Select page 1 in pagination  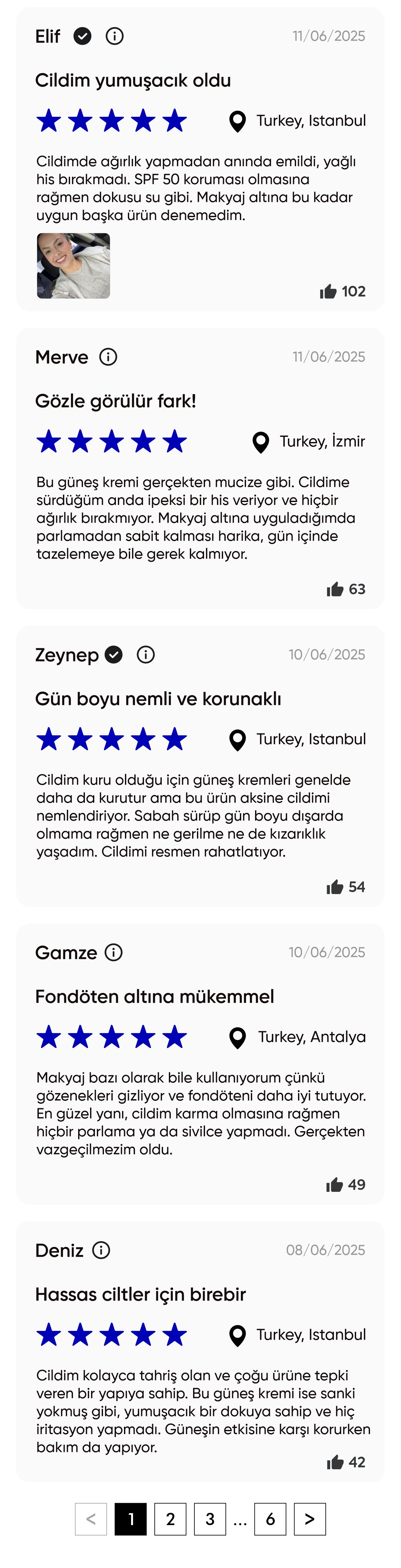point(130,1519)
